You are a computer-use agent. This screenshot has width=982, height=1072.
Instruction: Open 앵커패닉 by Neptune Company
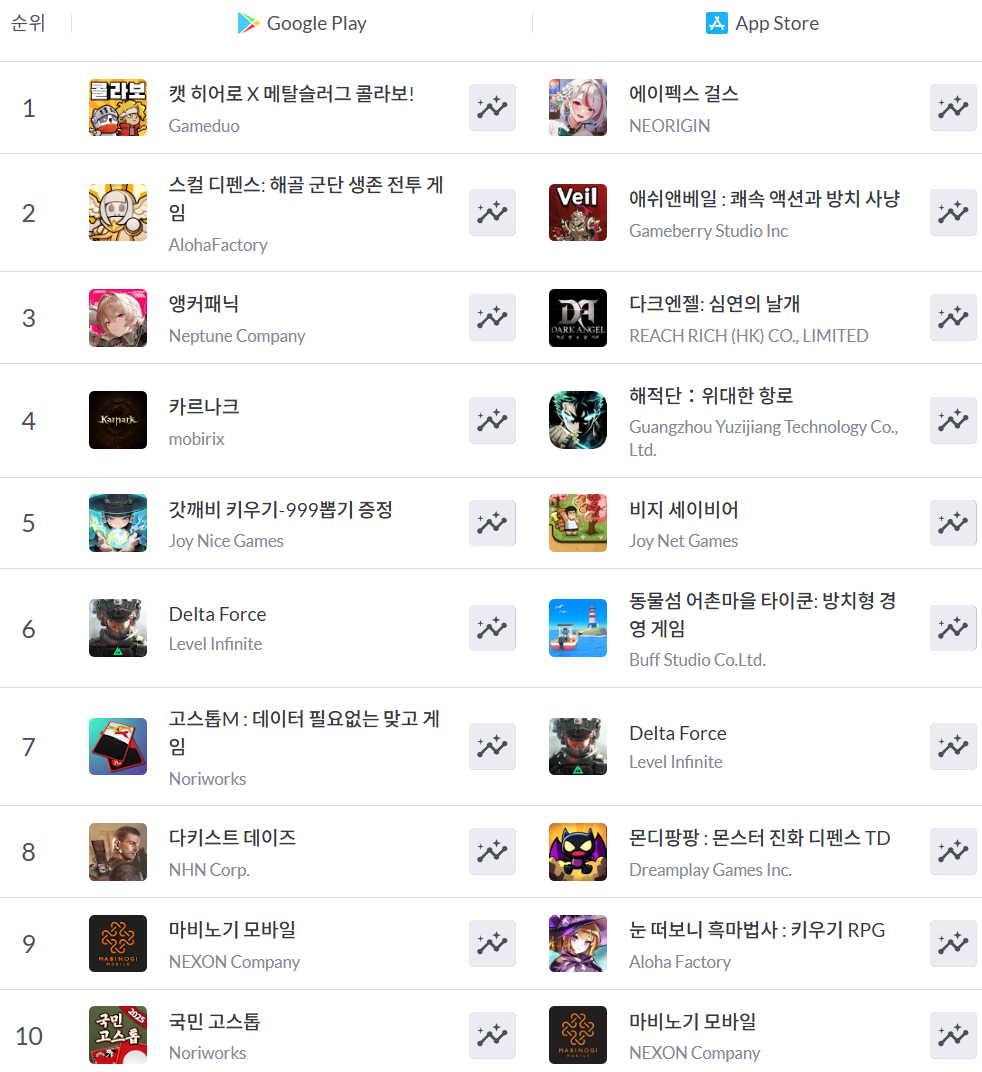coord(204,304)
